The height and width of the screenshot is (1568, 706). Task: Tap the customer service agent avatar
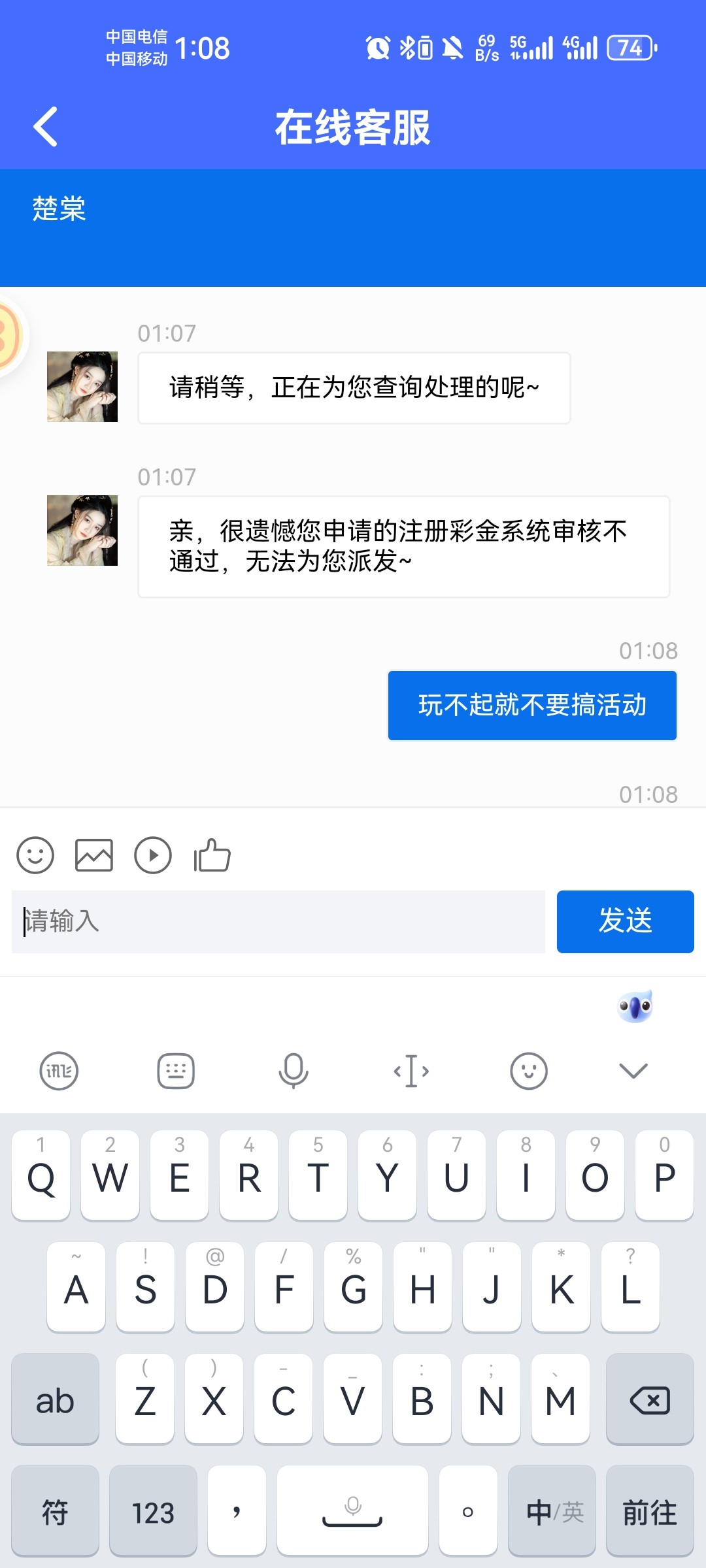tap(82, 387)
